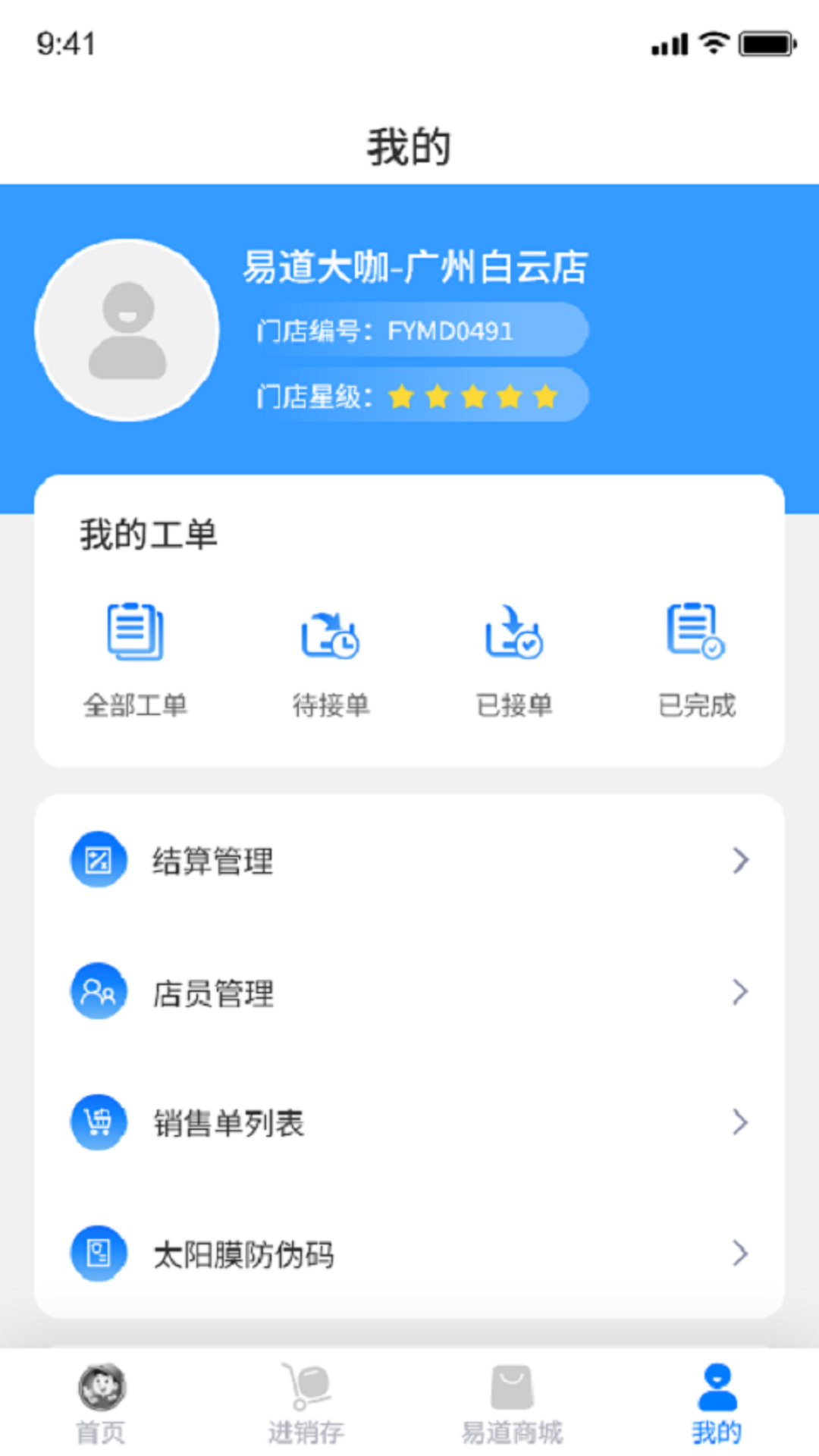Click the 结算管理 settlement icon
Screen dimensions: 819x1456
click(97, 859)
